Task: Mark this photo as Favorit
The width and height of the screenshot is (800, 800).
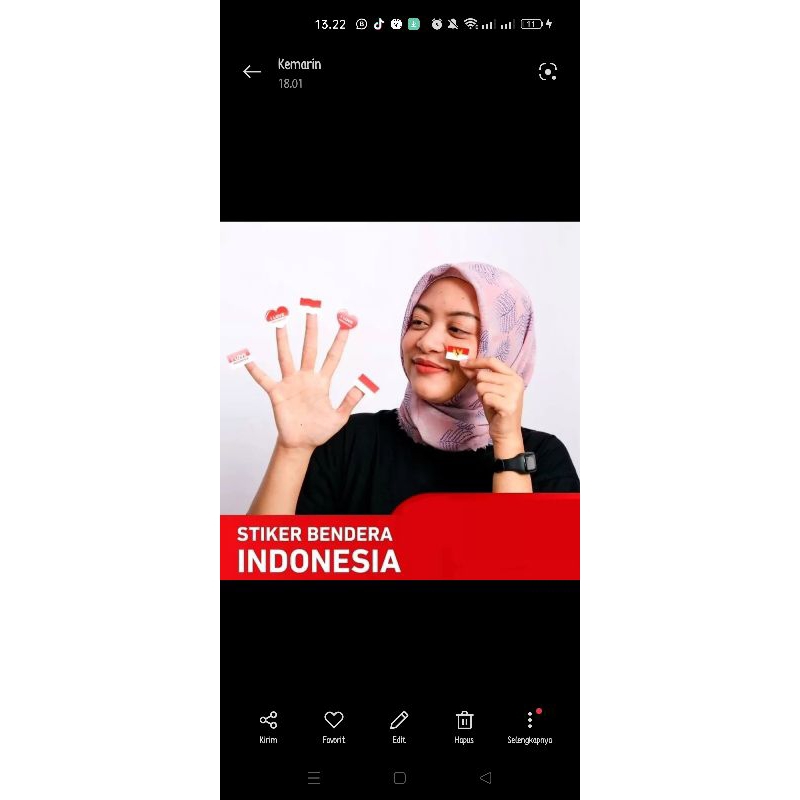Action: pyautogui.click(x=334, y=726)
